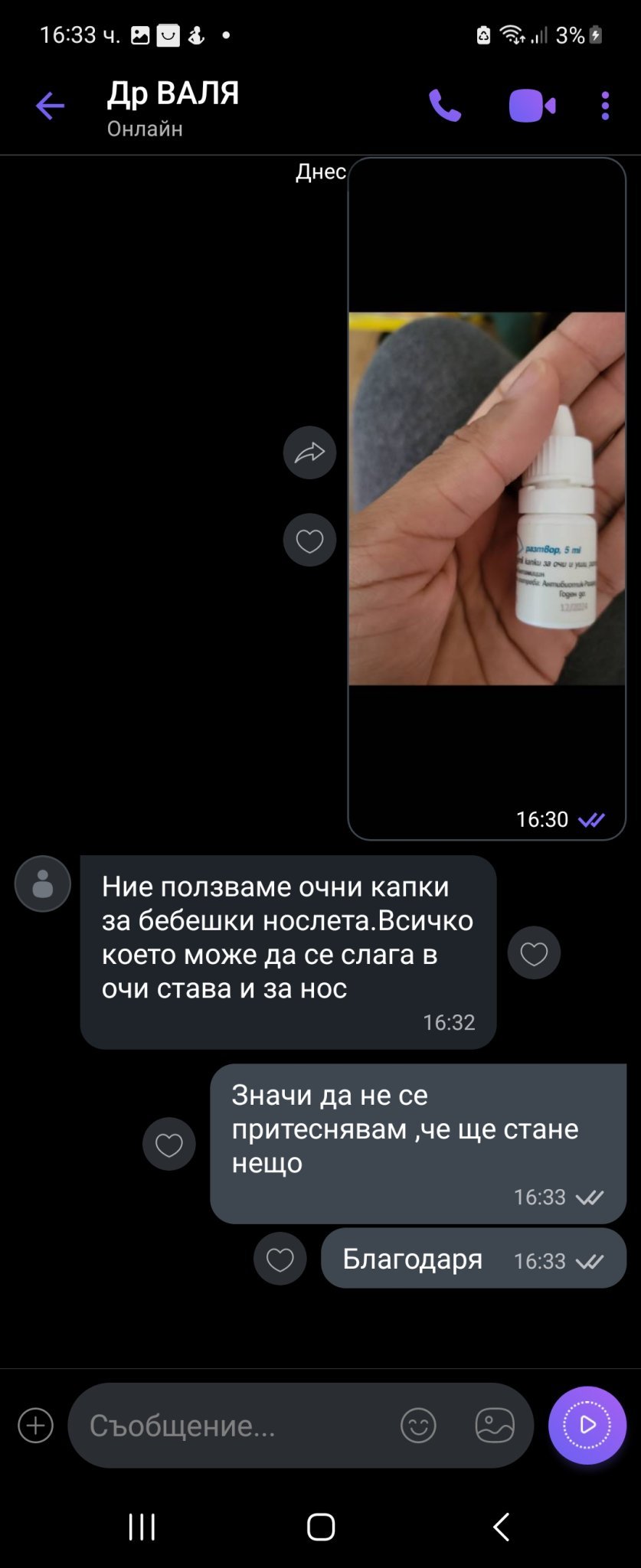Open recent apps
Image resolution: width=641 pixels, height=1568 pixels.
click(x=142, y=1526)
